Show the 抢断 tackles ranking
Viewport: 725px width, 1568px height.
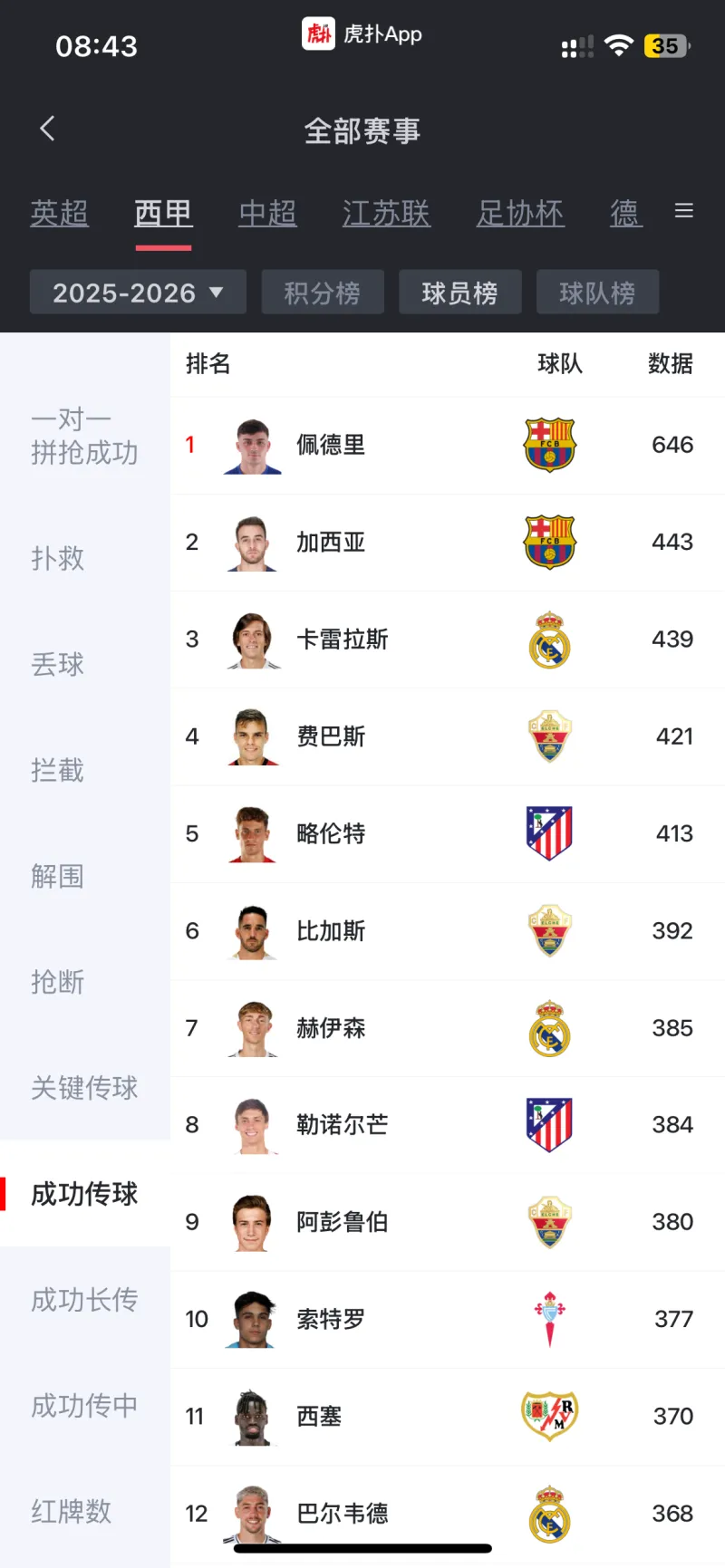(58, 982)
